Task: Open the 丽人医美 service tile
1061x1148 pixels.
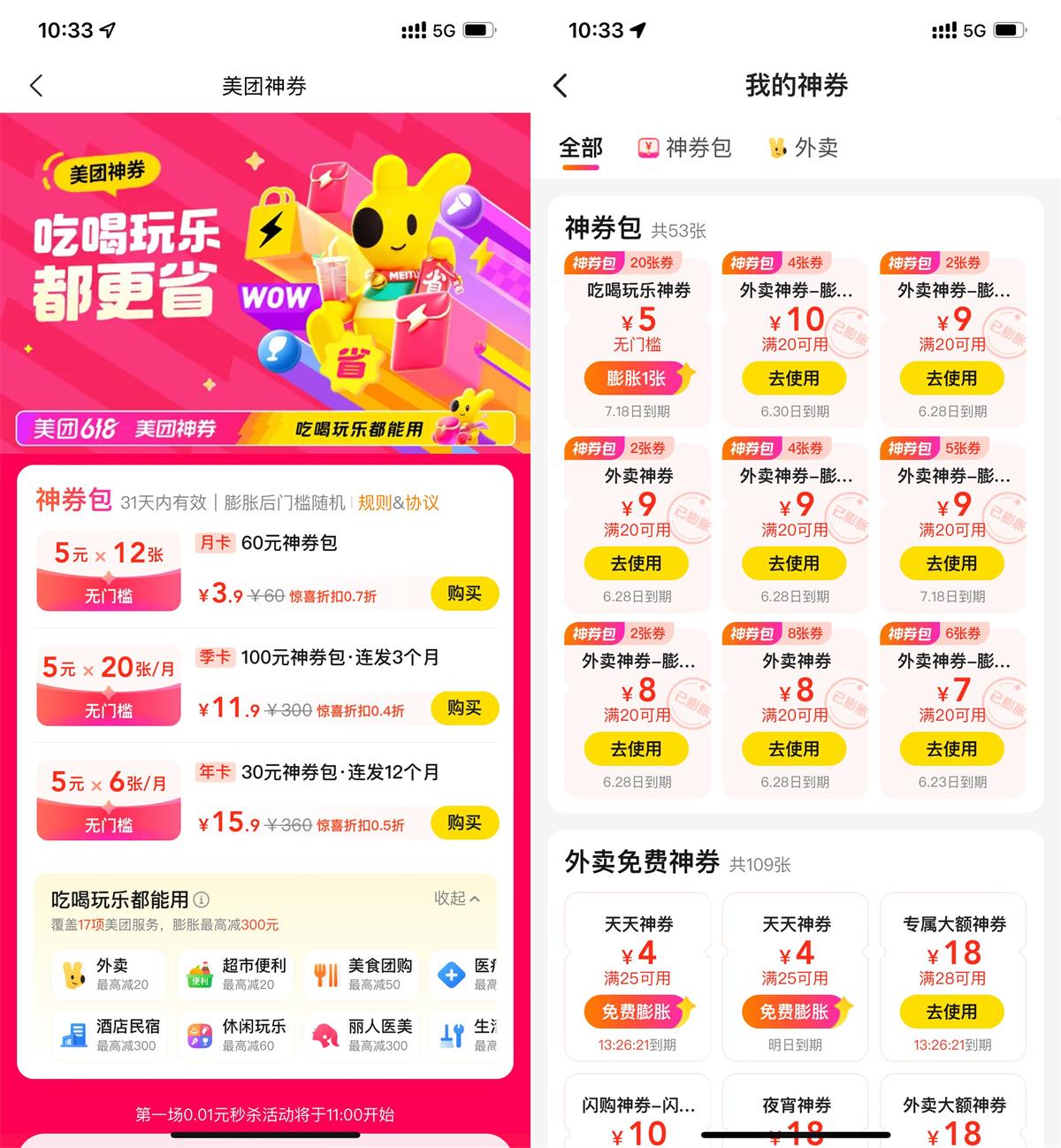Action: (363, 1035)
